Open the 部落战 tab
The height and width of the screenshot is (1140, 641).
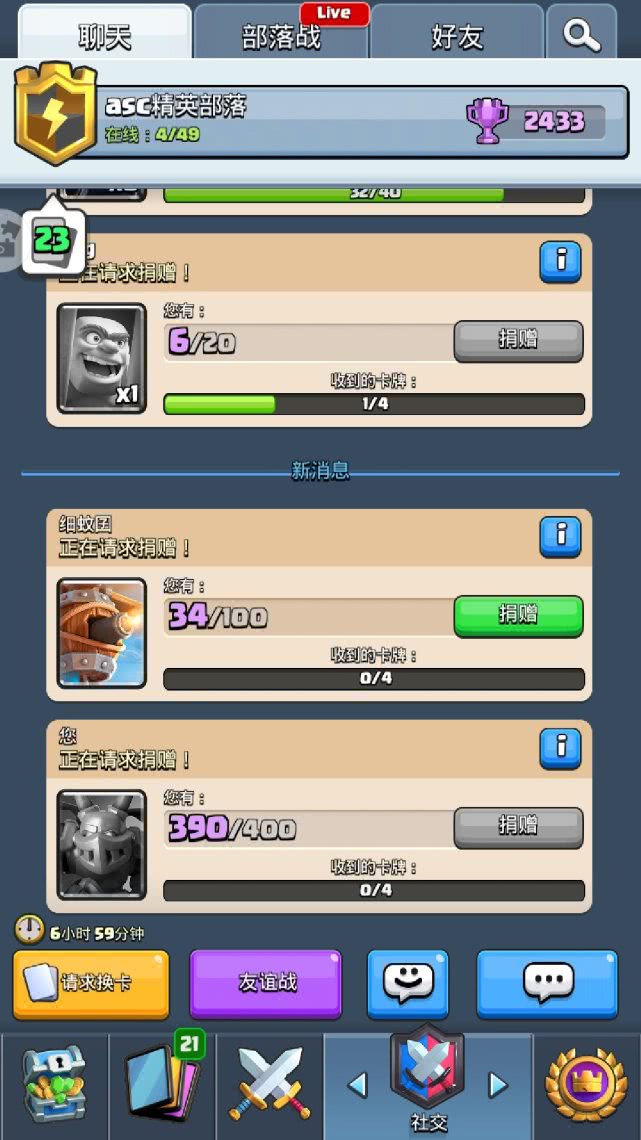tap(282, 36)
